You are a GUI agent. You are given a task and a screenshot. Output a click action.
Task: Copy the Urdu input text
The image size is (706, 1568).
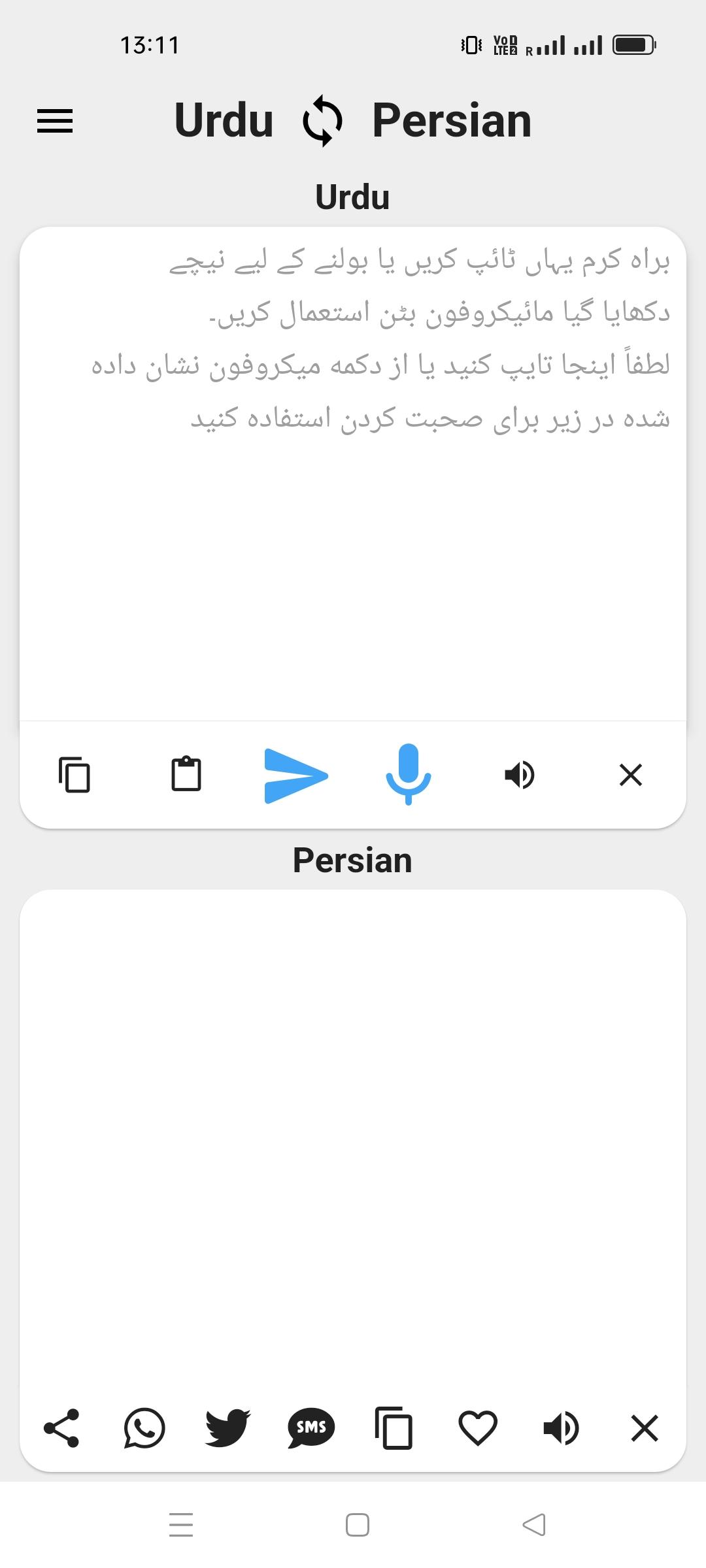tap(75, 776)
